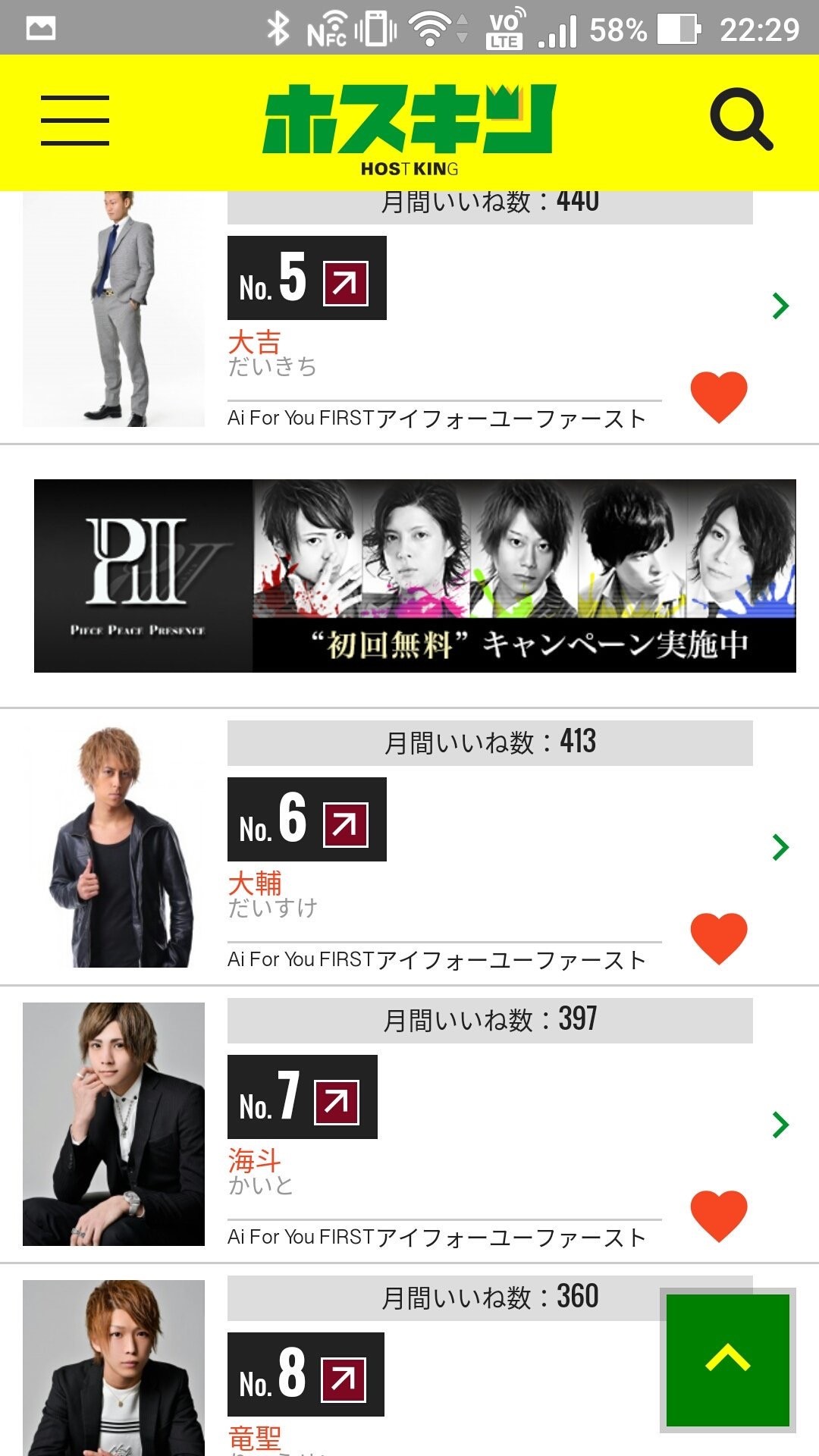Like 大輔 with the heart icon
Image resolution: width=819 pixels, height=1456 pixels.
(718, 938)
